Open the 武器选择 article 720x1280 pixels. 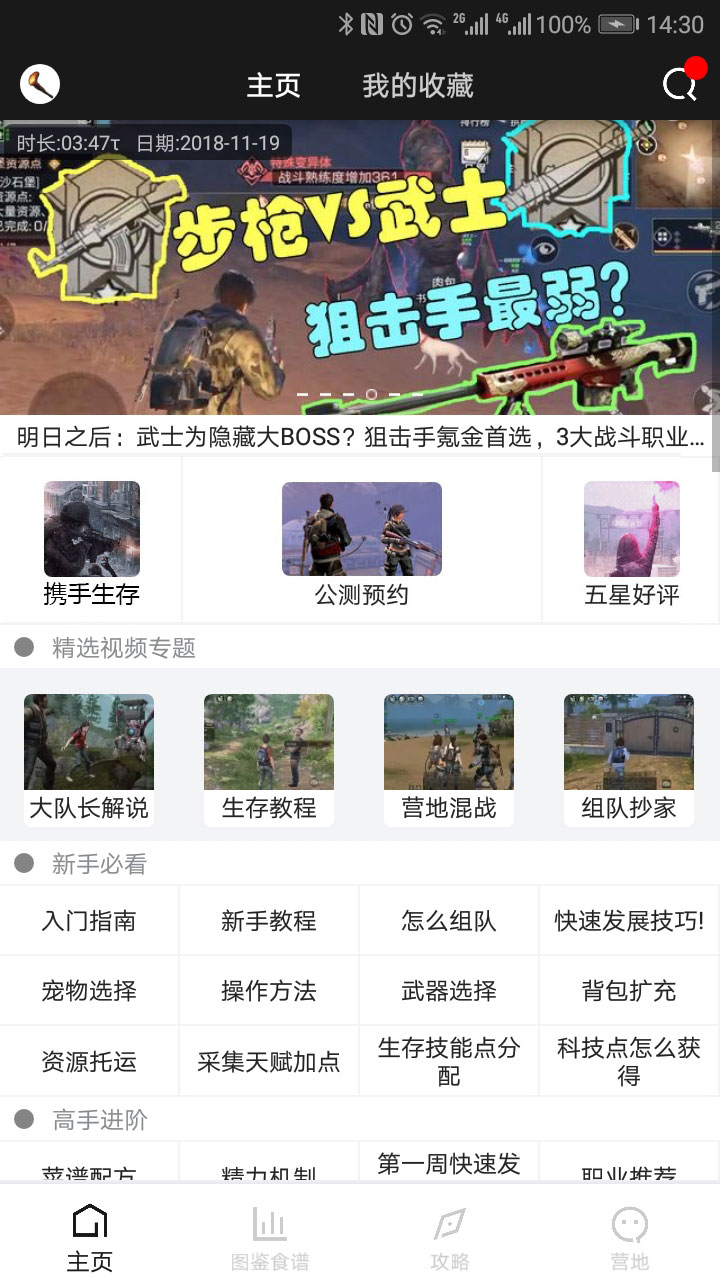(x=449, y=990)
